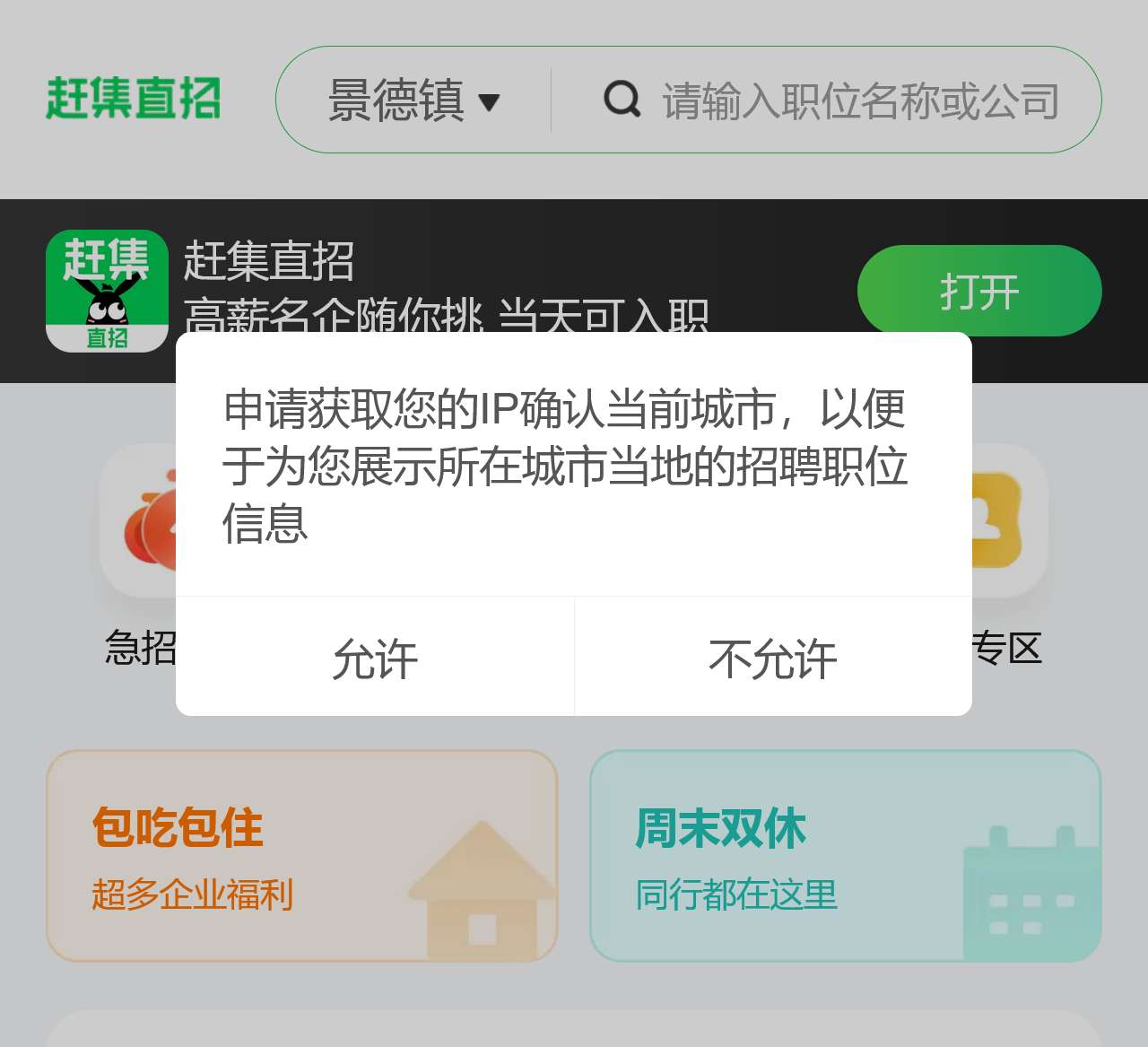Image resolution: width=1148 pixels, height=1047 pixels.
Task: Open the 包吃包住 benefits card
Action: click(301, 855)
